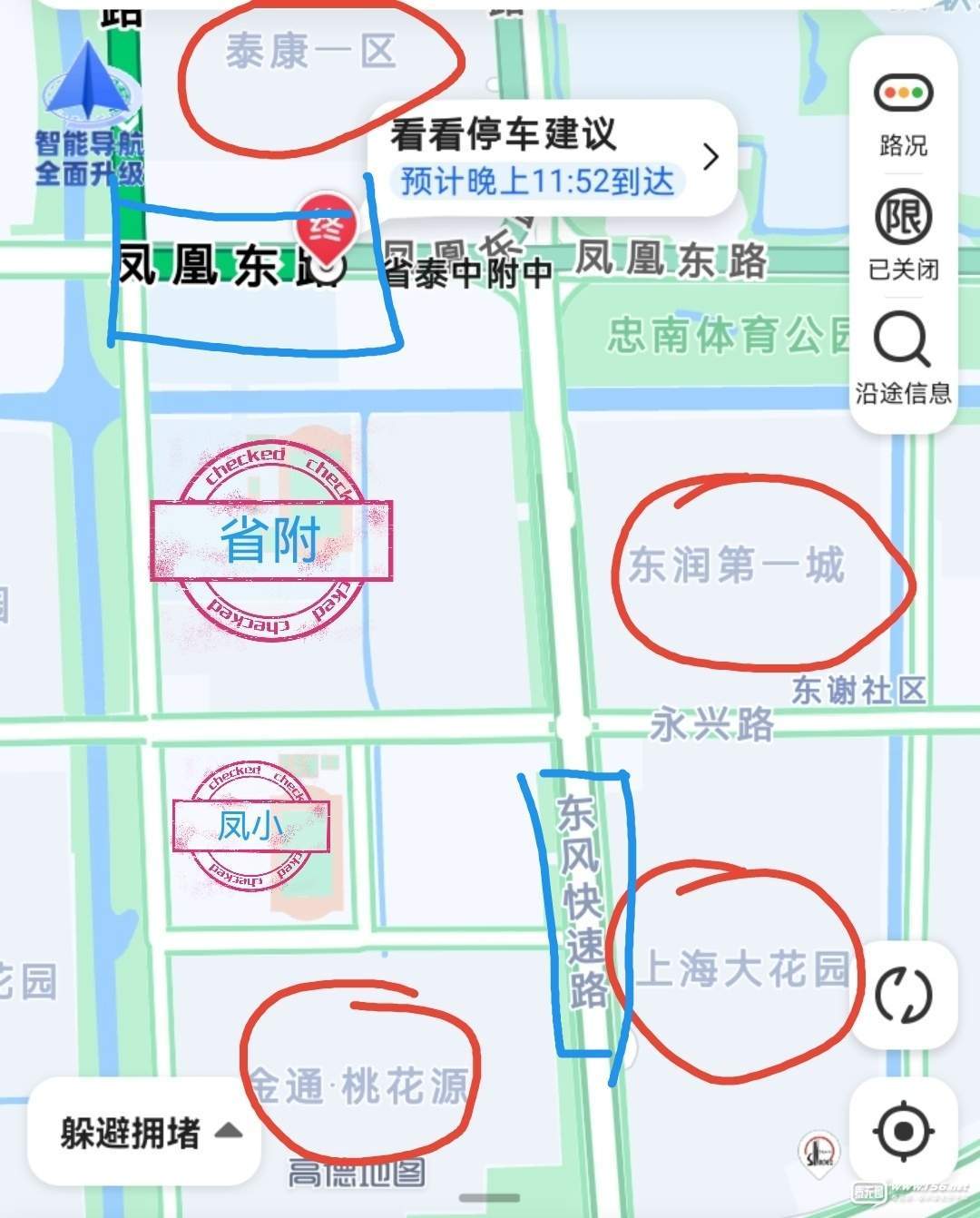Tap the 限 已关闭 restriction button
Image resolution: width=980 pixels, height=1218 pixels.
(903, 233)
